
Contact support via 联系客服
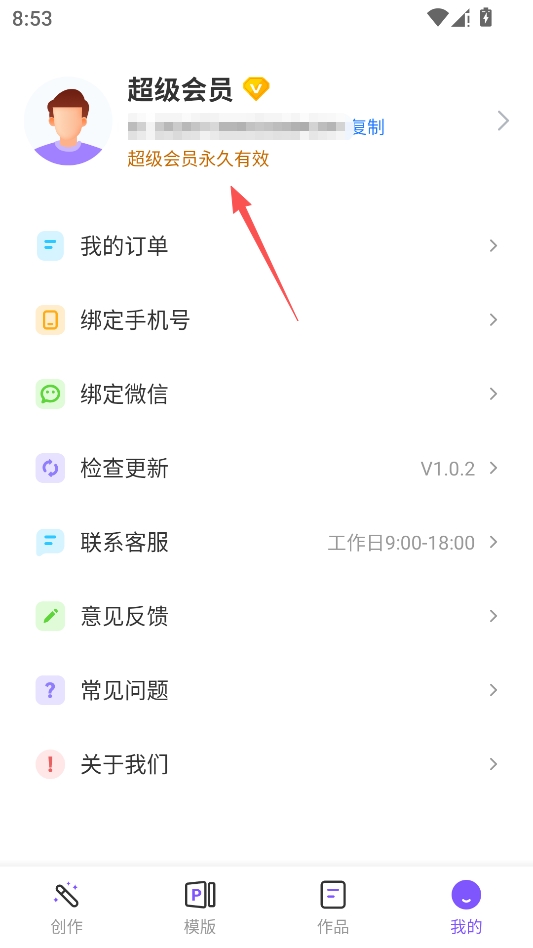pyautogui.click(x=266, y=542)
